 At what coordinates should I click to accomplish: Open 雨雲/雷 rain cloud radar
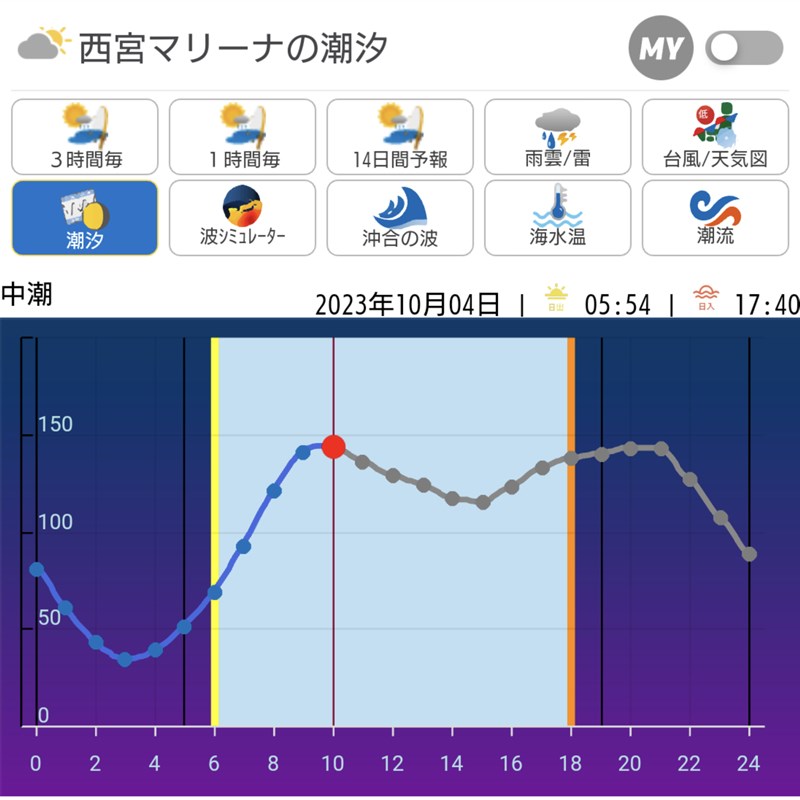558,137
